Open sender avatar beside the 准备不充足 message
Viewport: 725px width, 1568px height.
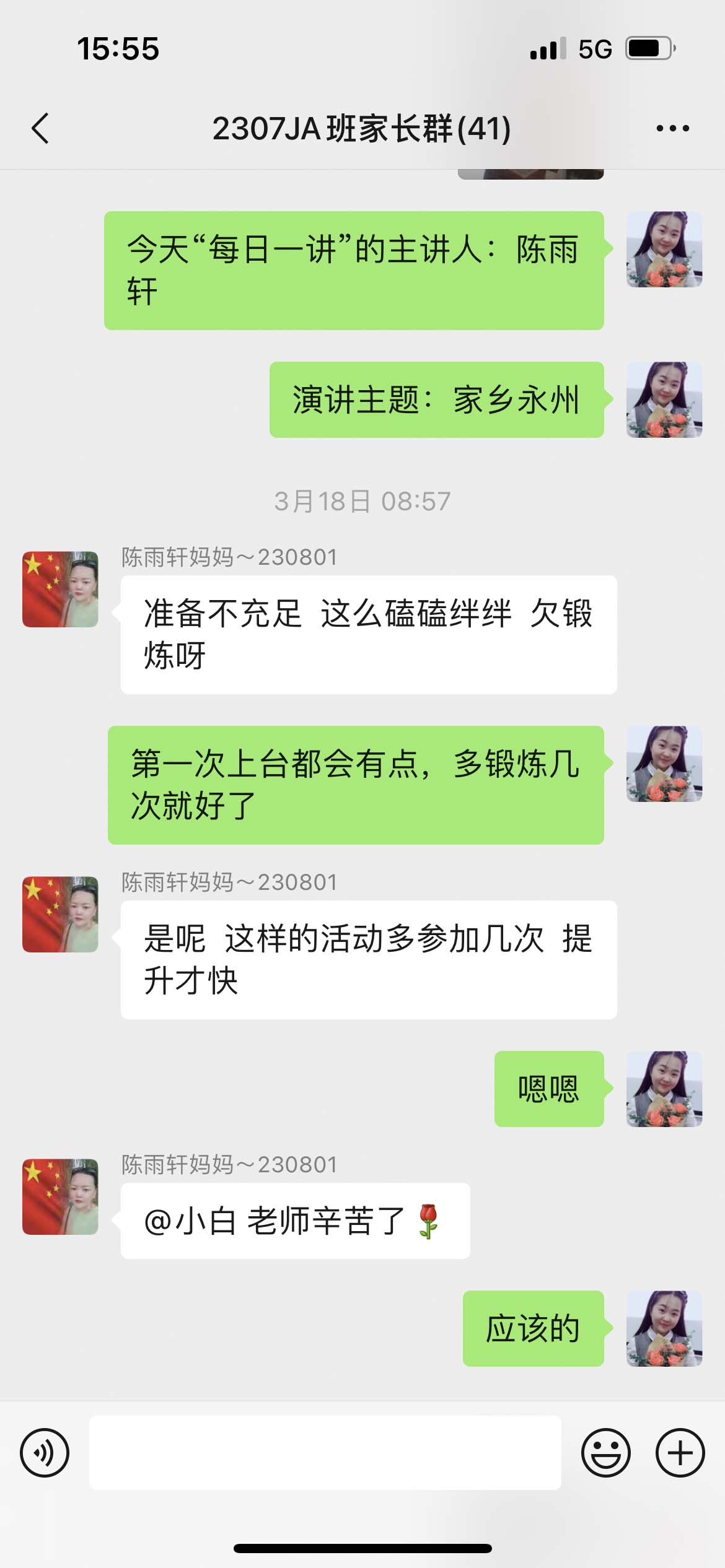click(x=60, y=589)
